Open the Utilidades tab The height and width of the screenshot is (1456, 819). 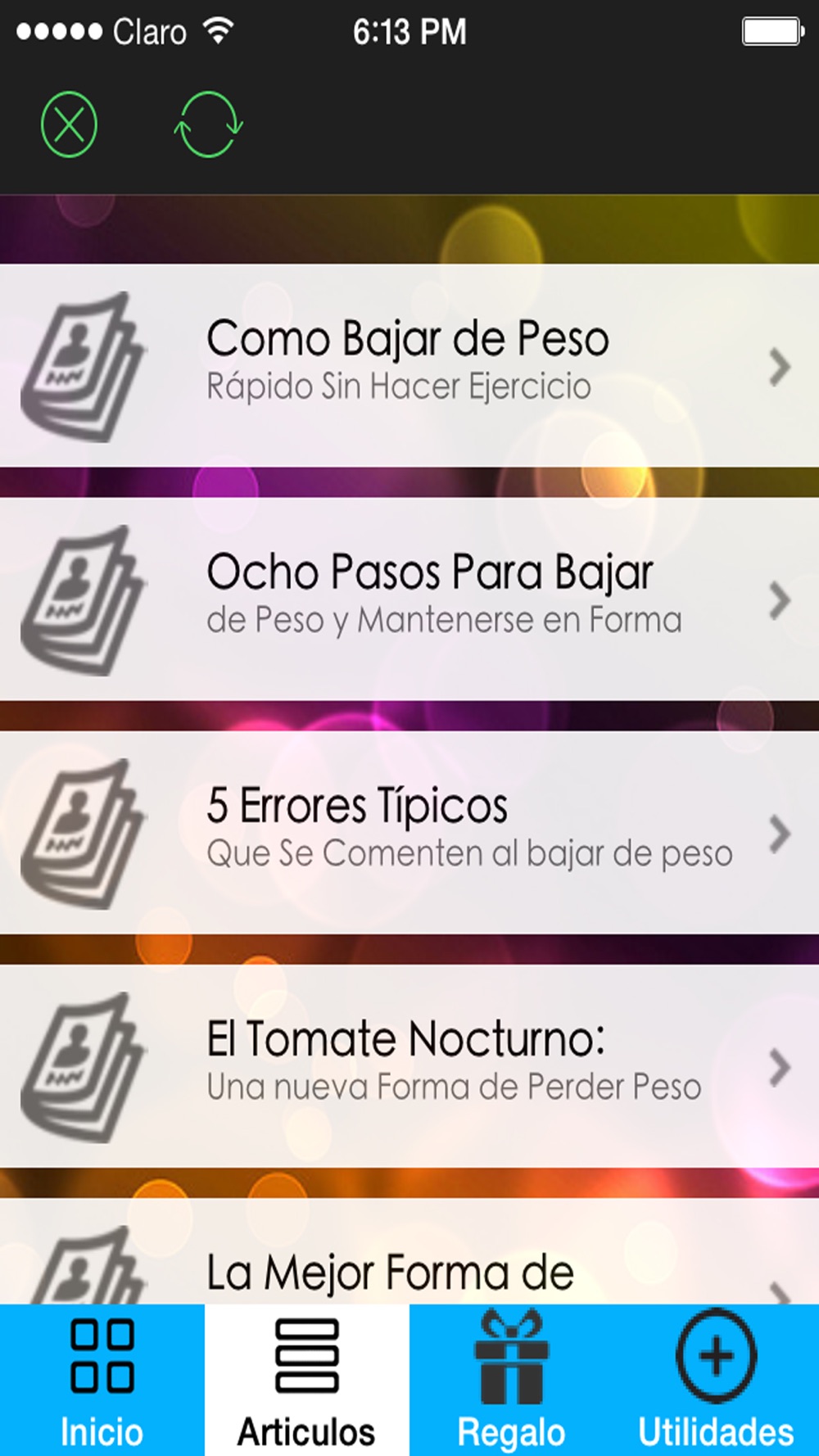click(x=717, y=1380)
